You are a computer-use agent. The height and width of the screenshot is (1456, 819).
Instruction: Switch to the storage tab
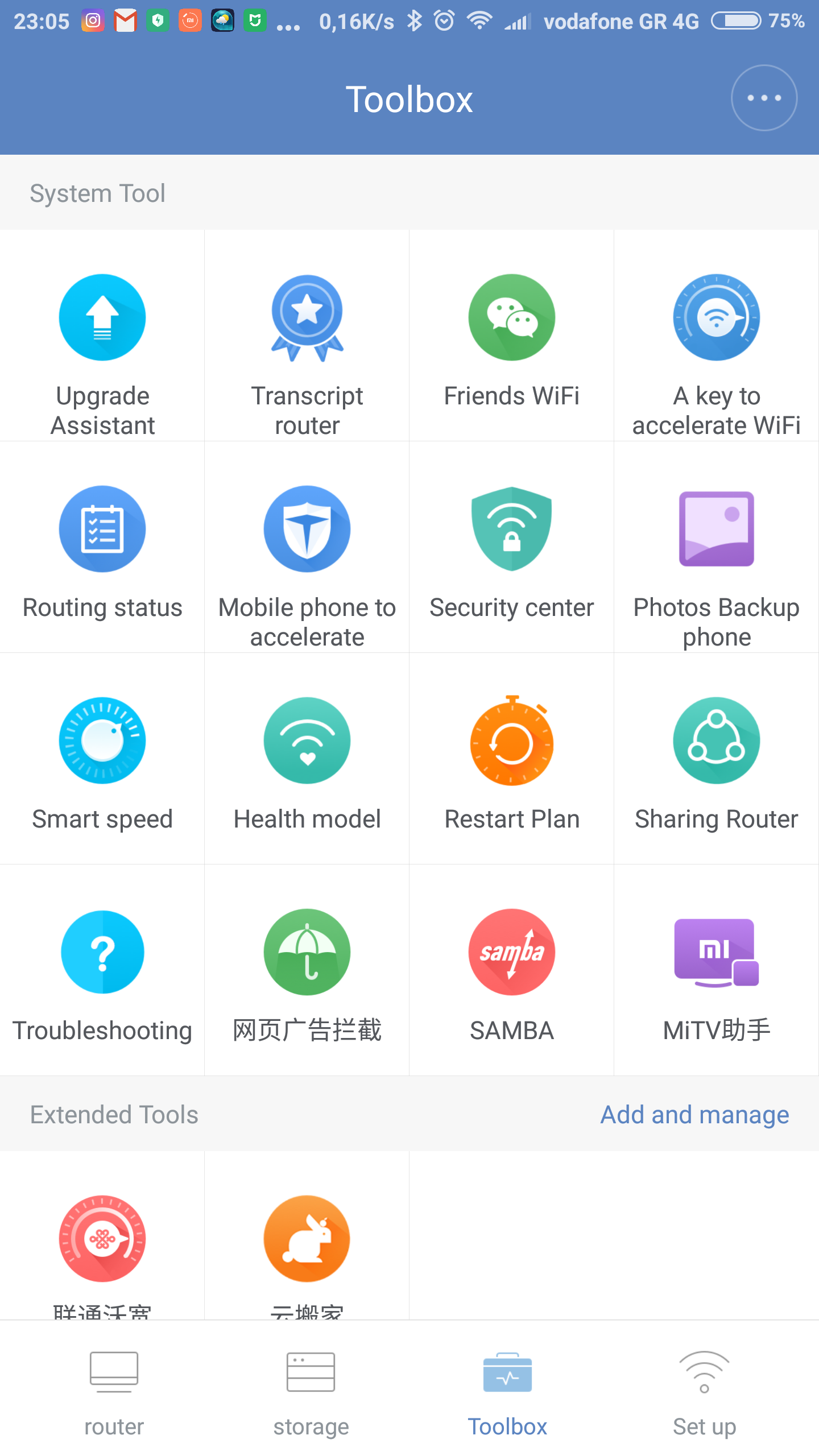[311, 1388]
